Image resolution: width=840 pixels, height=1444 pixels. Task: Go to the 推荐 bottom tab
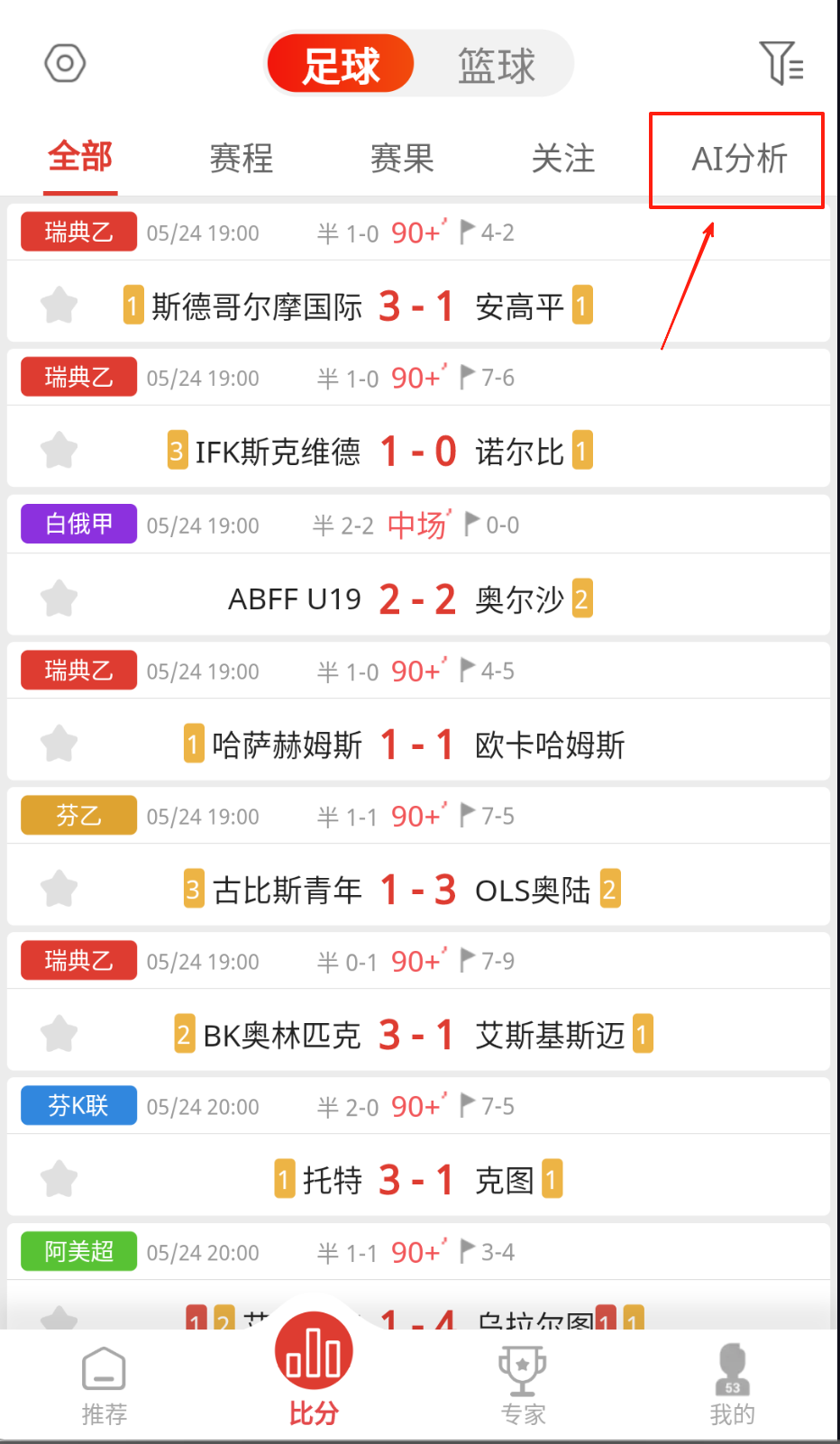click(x=105, y=1385)
